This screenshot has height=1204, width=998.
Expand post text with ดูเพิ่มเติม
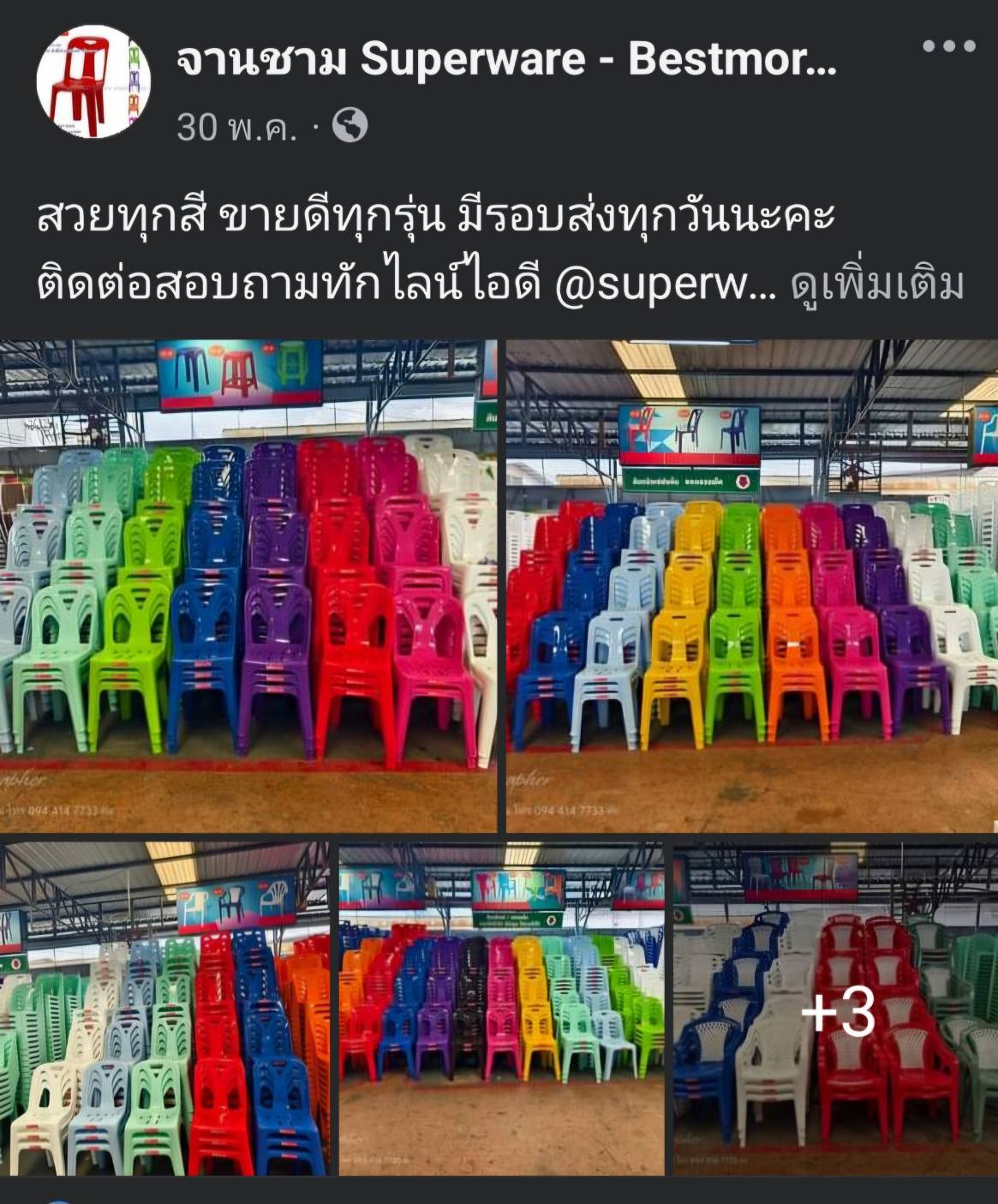[877, 285]
